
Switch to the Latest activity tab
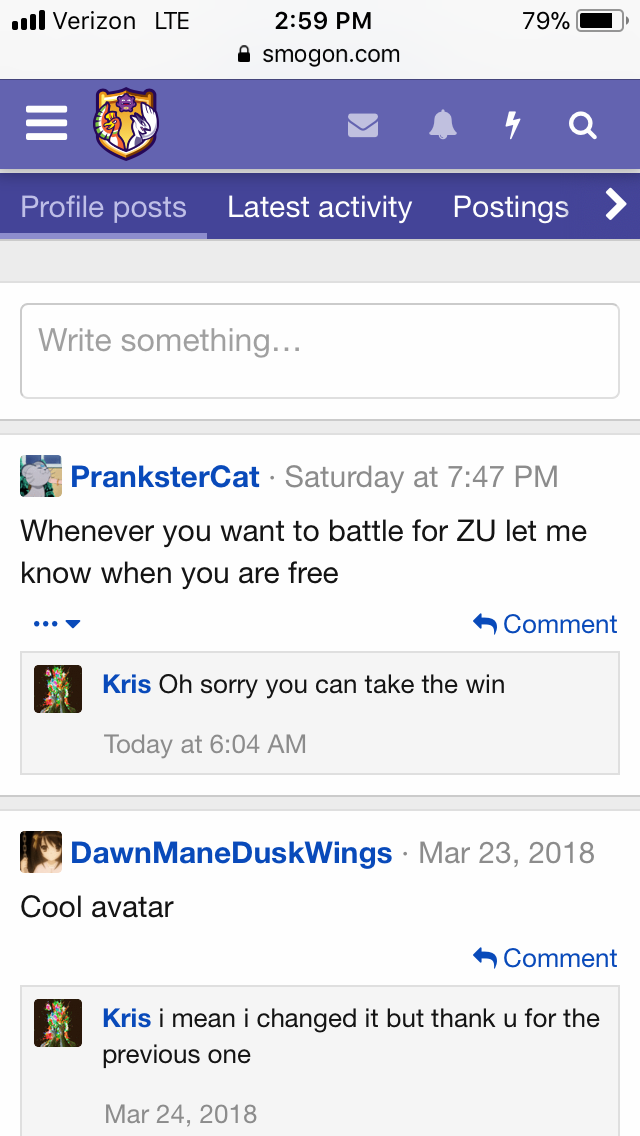(320, 207)
